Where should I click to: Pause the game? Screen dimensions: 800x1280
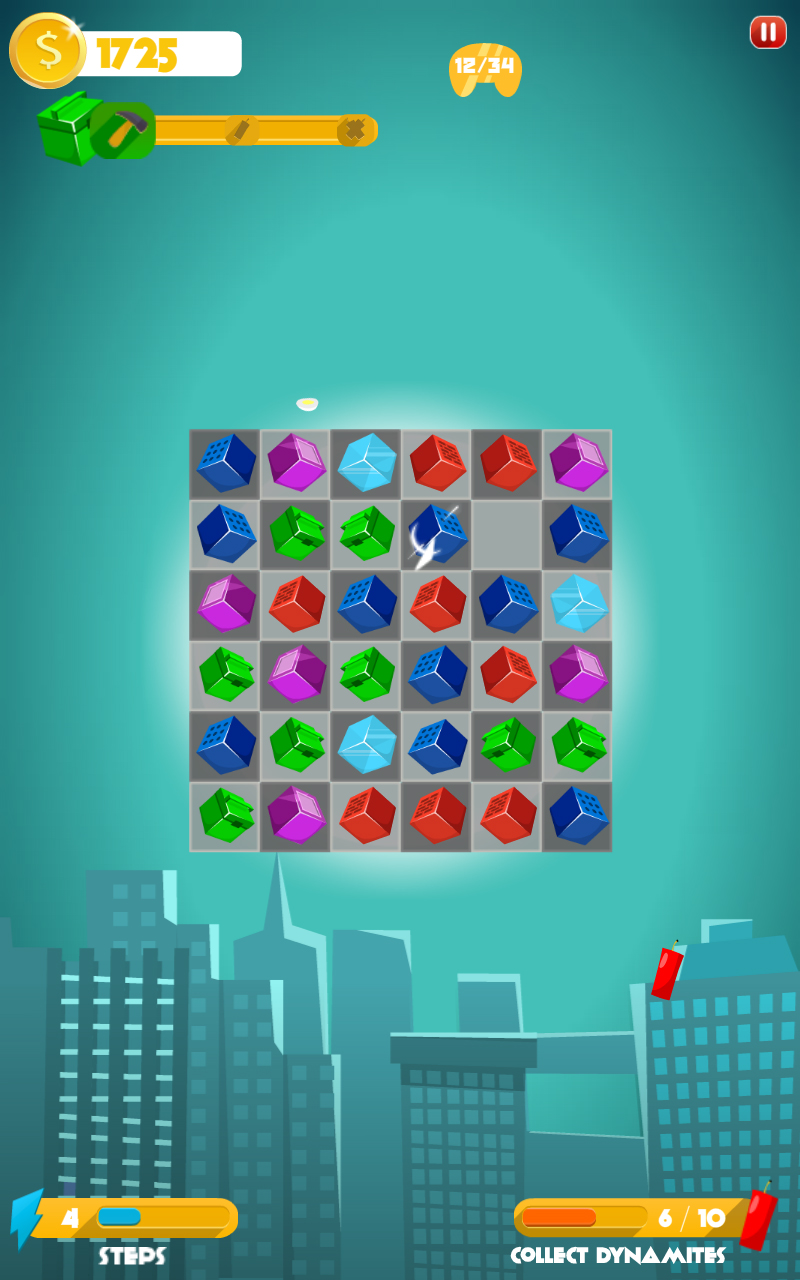[x=768, y=32]
